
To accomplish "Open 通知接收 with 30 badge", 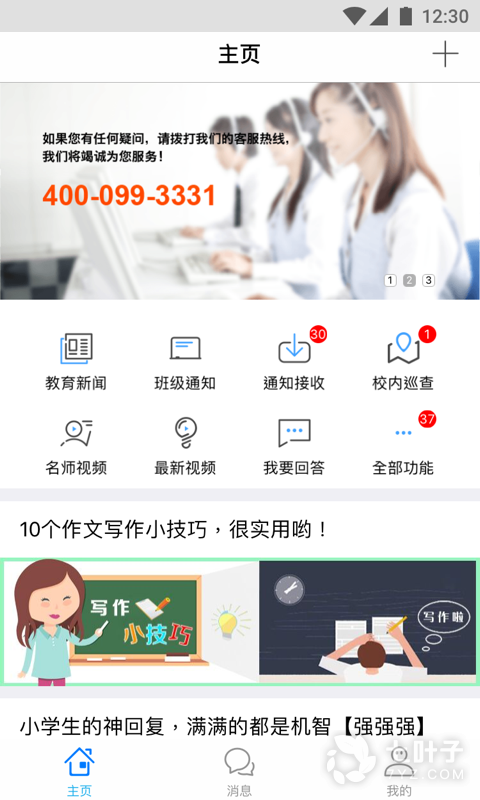I will [294, 361].
